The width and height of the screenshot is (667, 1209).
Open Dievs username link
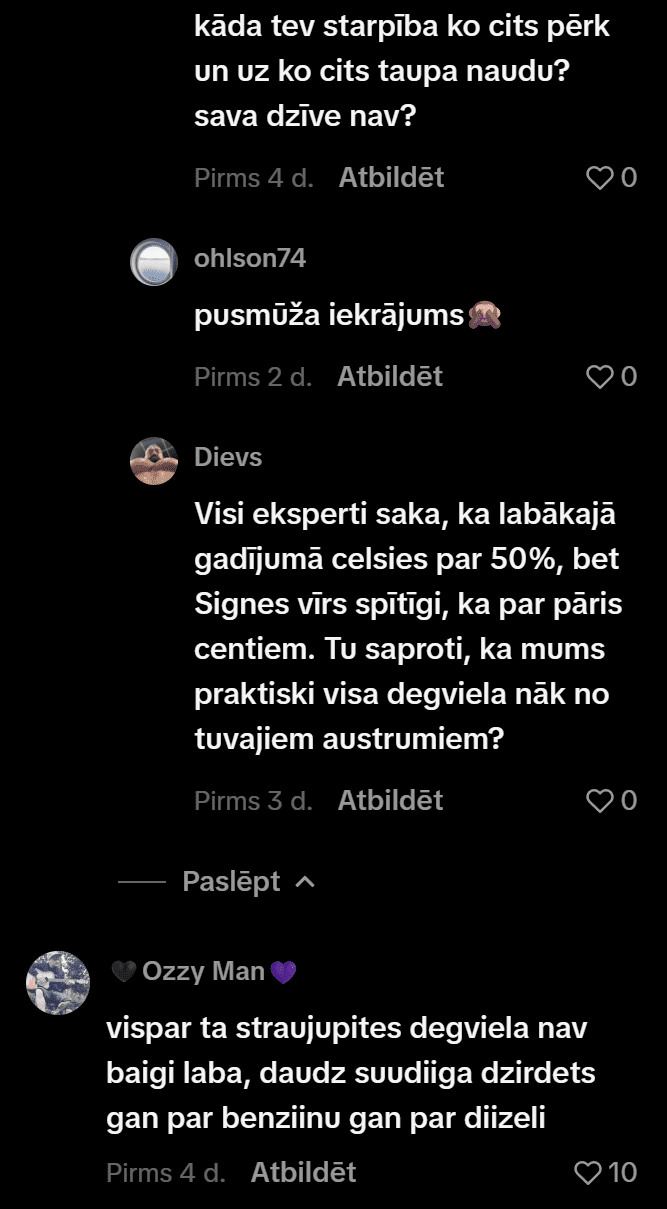pos(228,457)
